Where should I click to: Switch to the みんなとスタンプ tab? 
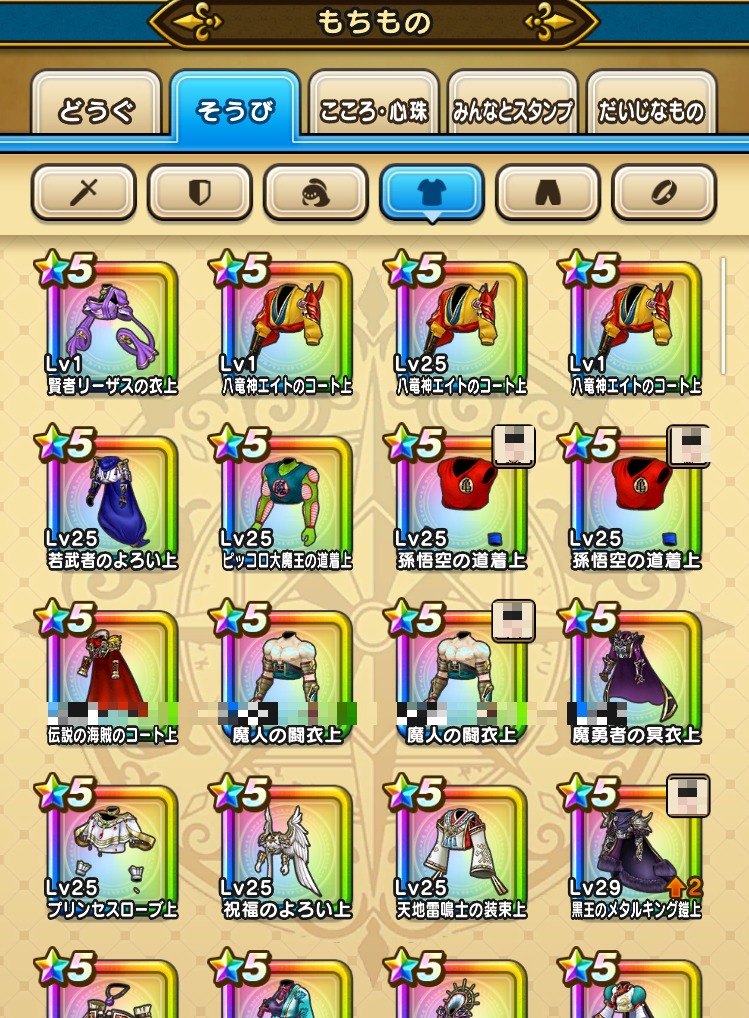(x=512, y=110)
